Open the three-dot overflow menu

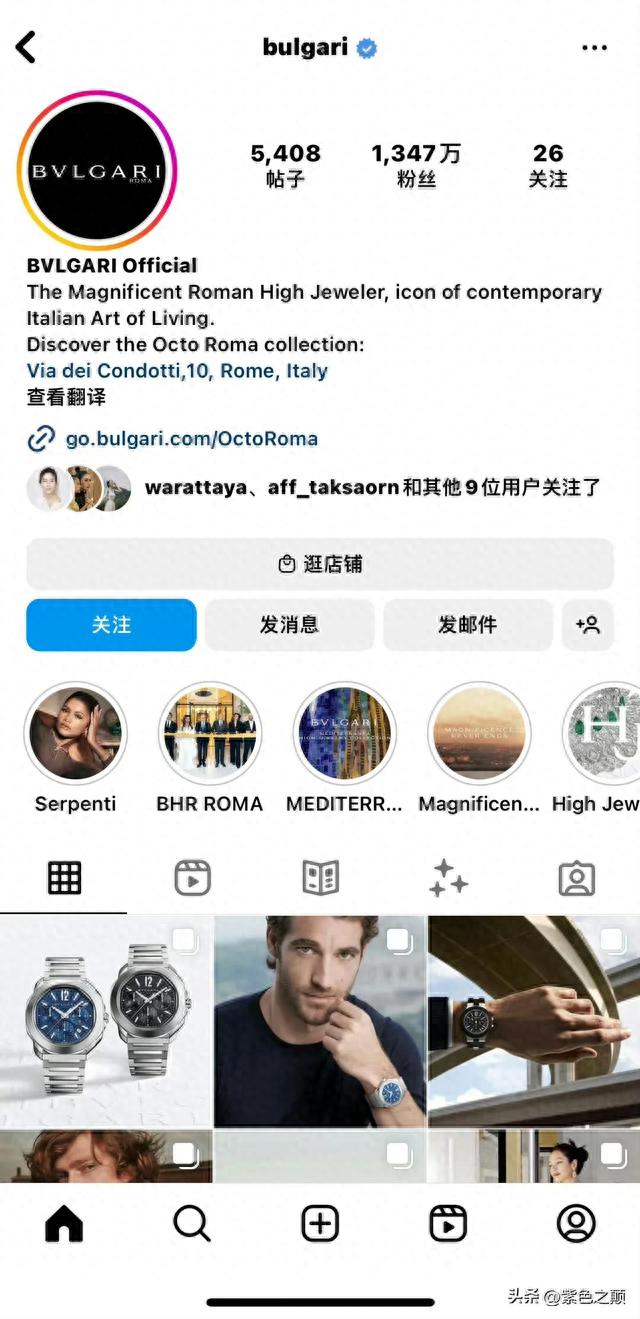(594, 48)
